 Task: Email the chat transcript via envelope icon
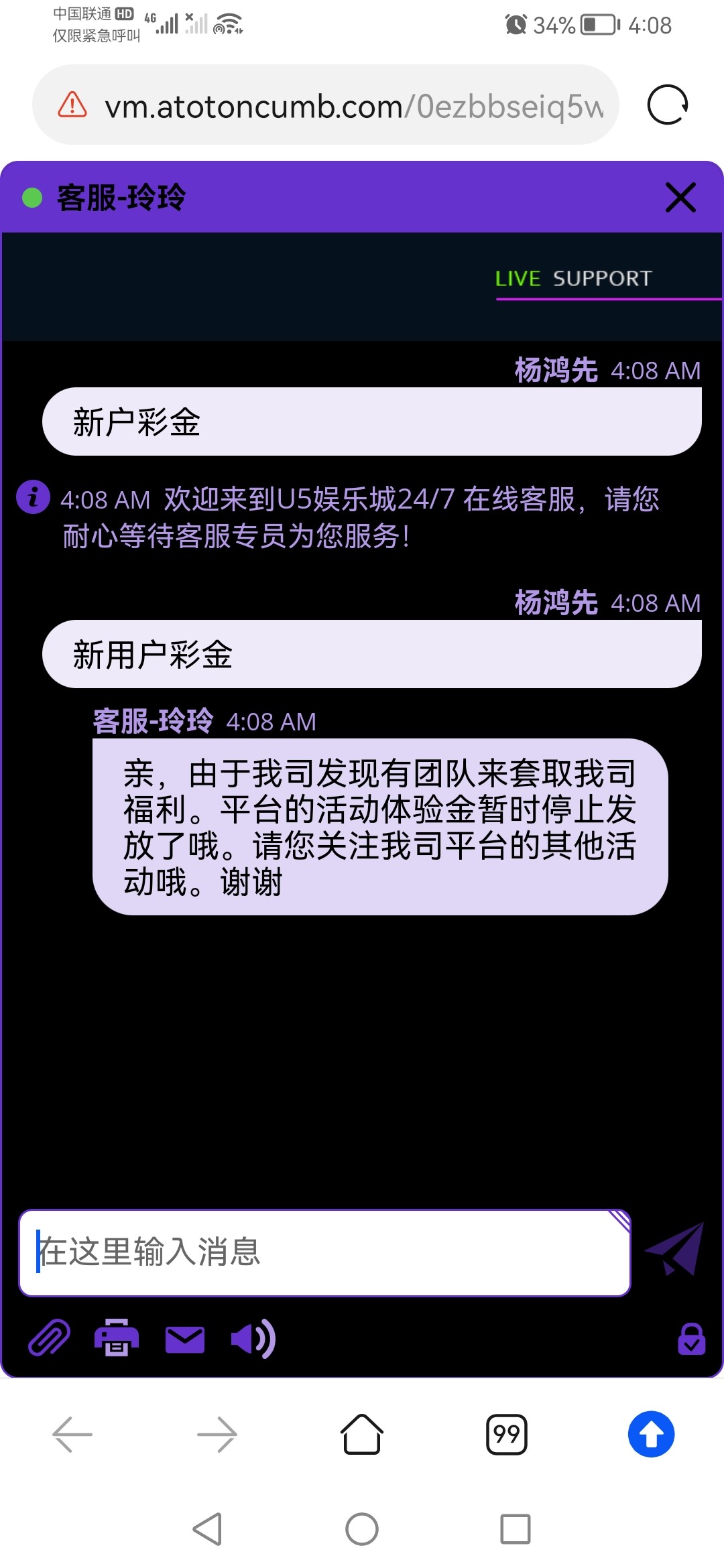pyautogui.click(x=185, y=1340)
